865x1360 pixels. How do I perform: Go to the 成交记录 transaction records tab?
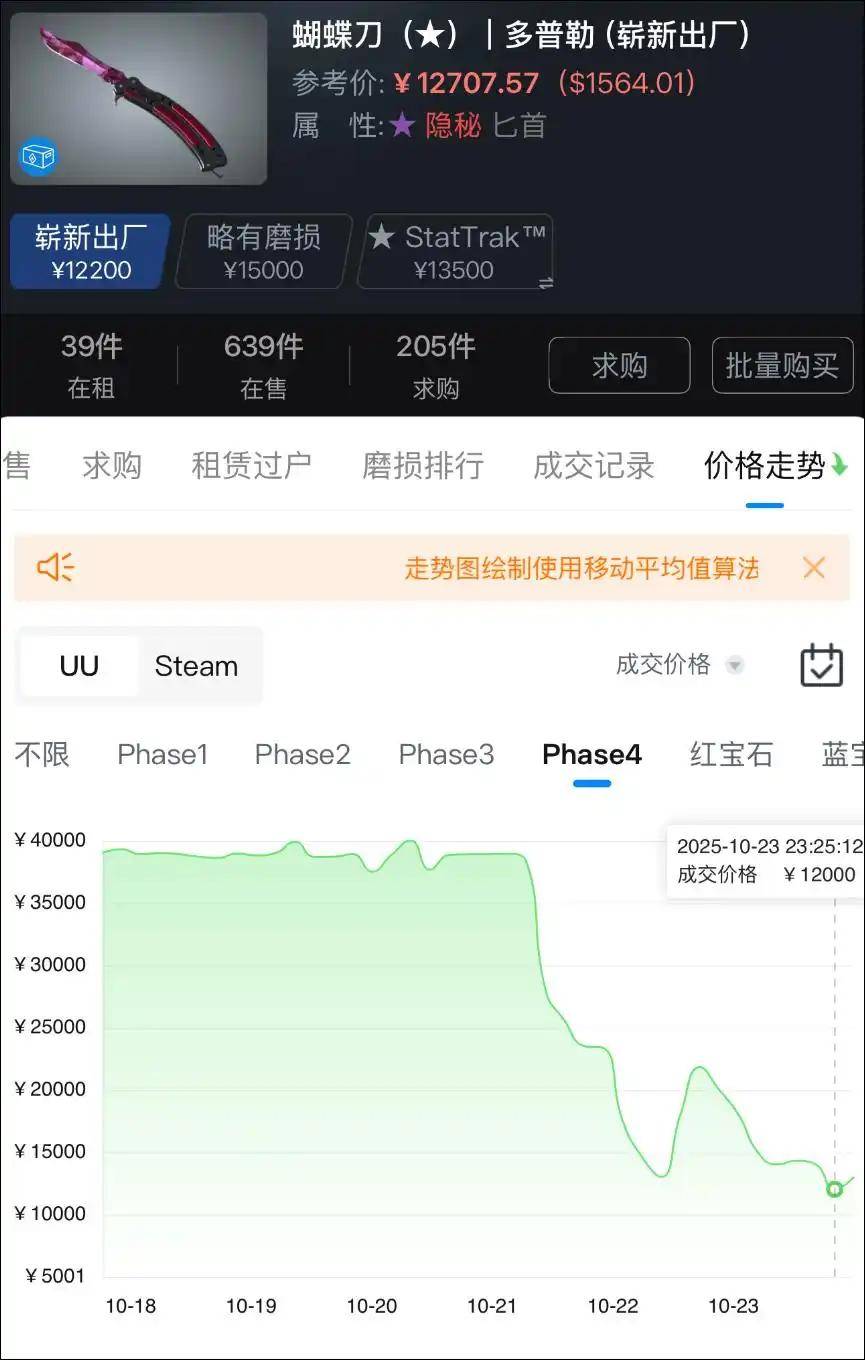[x=593, y=465]
